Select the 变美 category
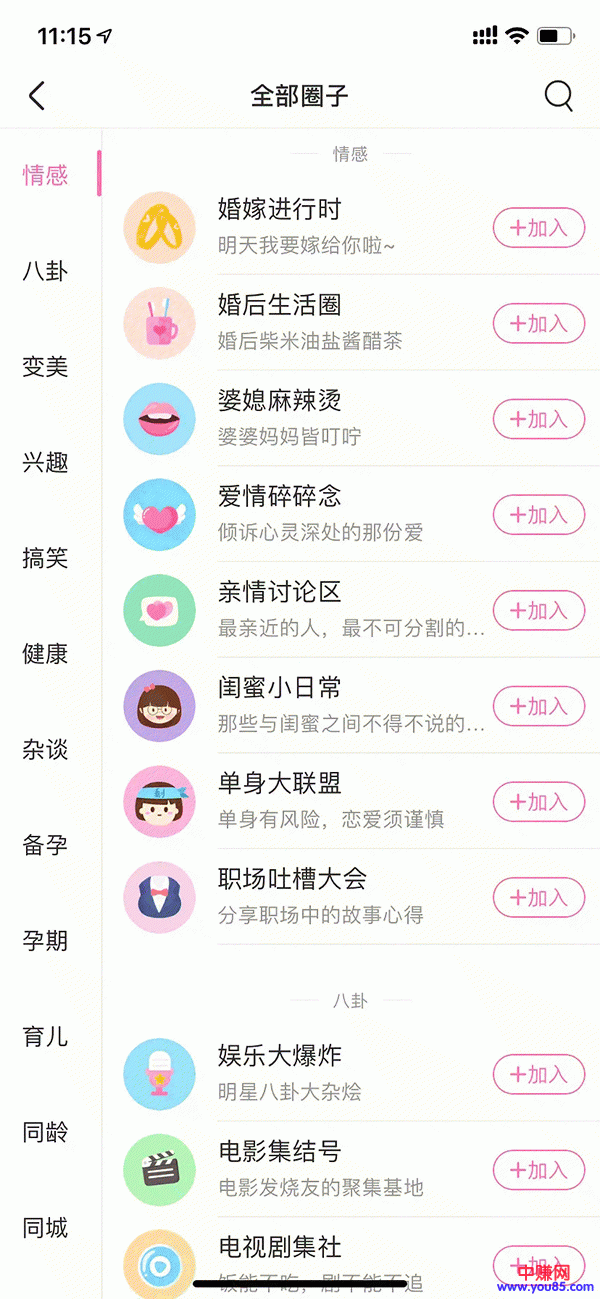 click(x=46, y=367)
